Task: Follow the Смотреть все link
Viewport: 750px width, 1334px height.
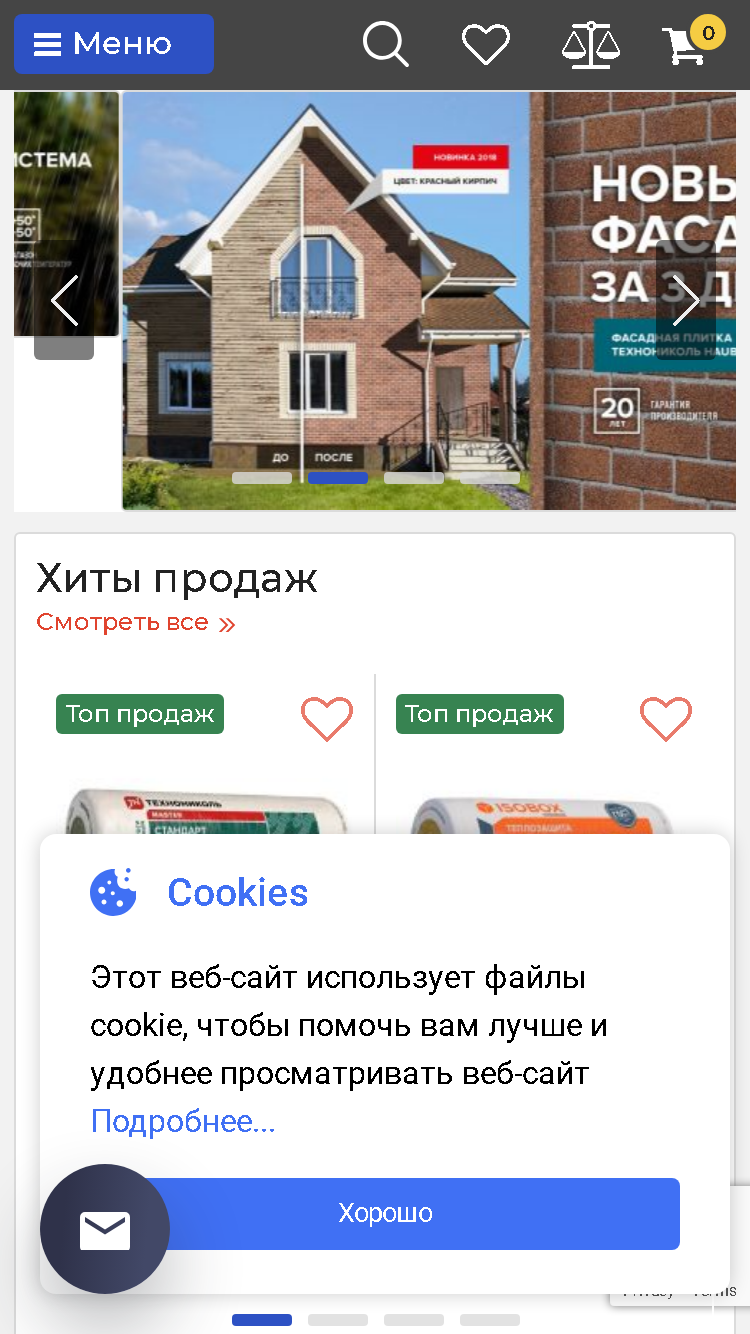Action: pos(136,623)
